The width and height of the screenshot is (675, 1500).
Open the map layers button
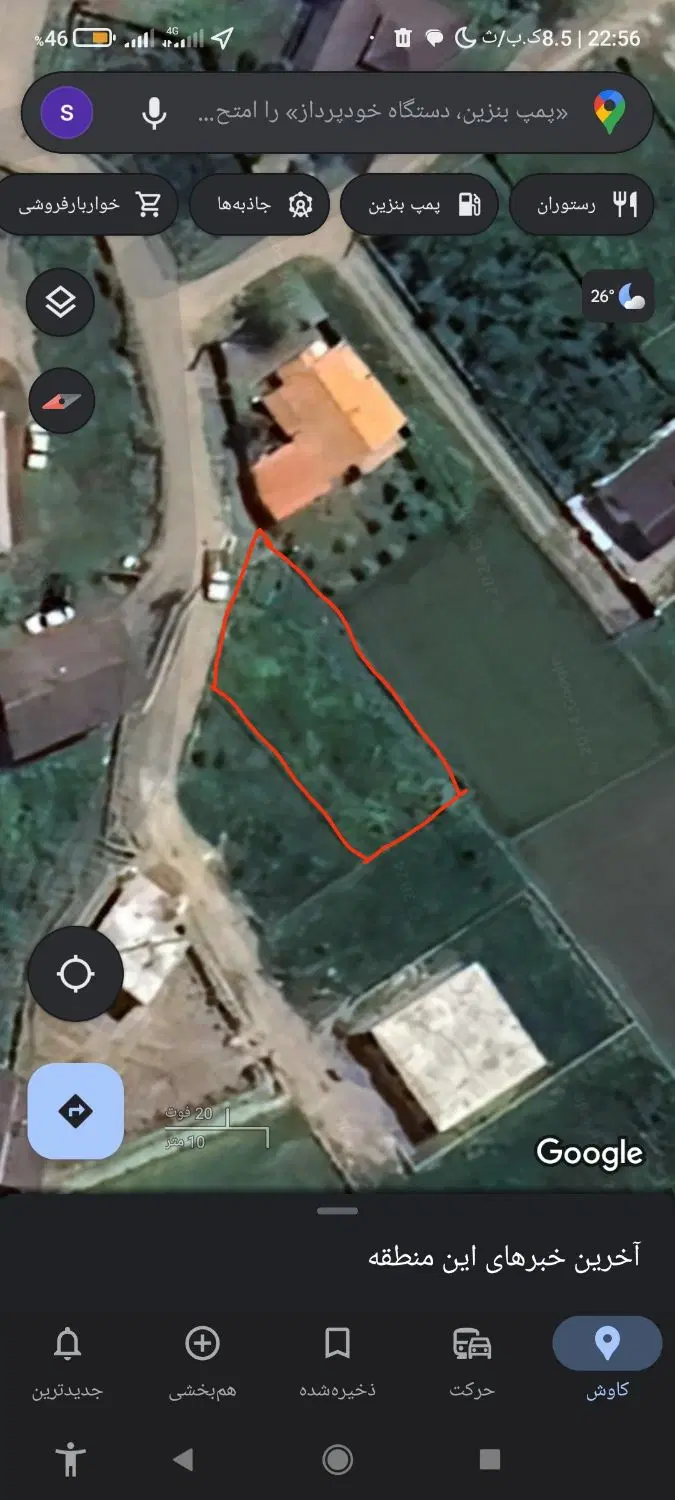61,302
